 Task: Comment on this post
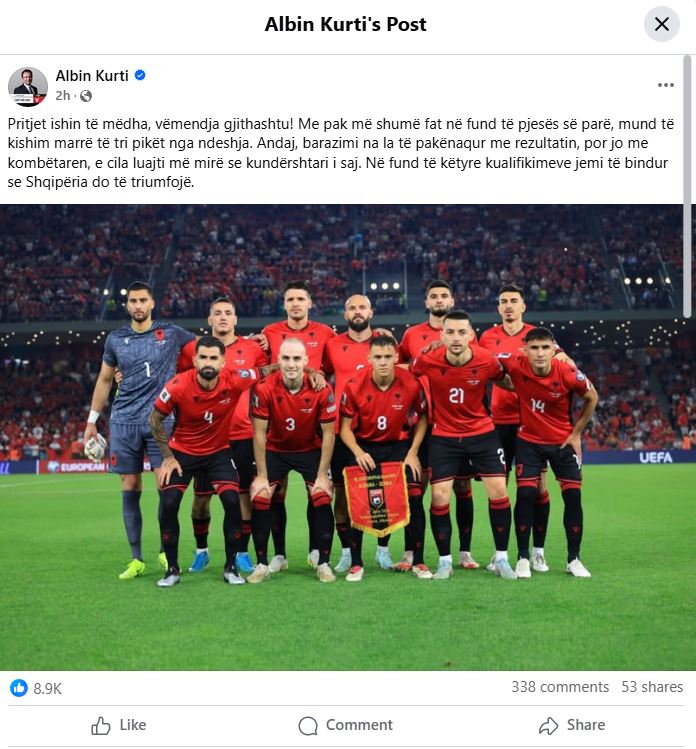(346, 725)
